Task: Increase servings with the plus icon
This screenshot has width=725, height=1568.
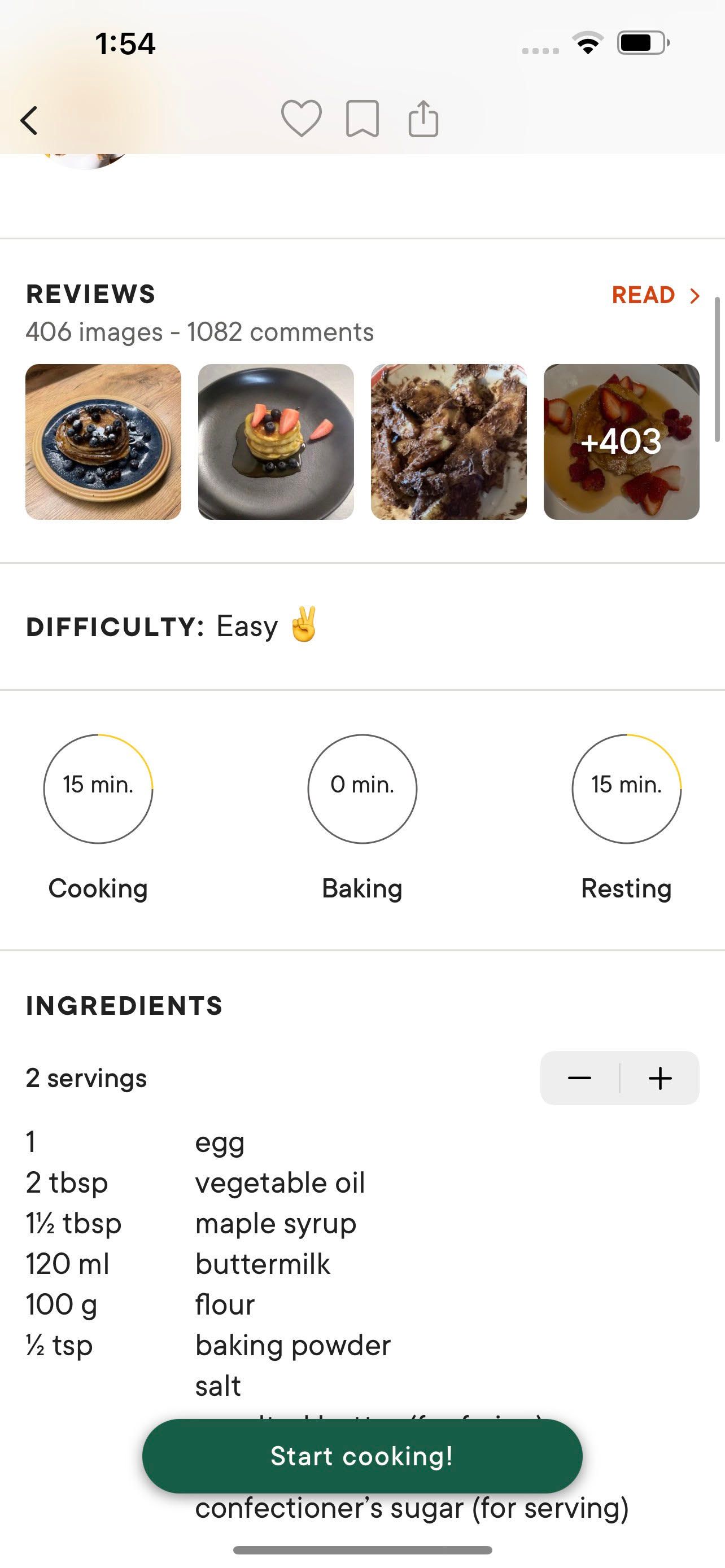Action: pyautogui.click(x=660, y=1078)
